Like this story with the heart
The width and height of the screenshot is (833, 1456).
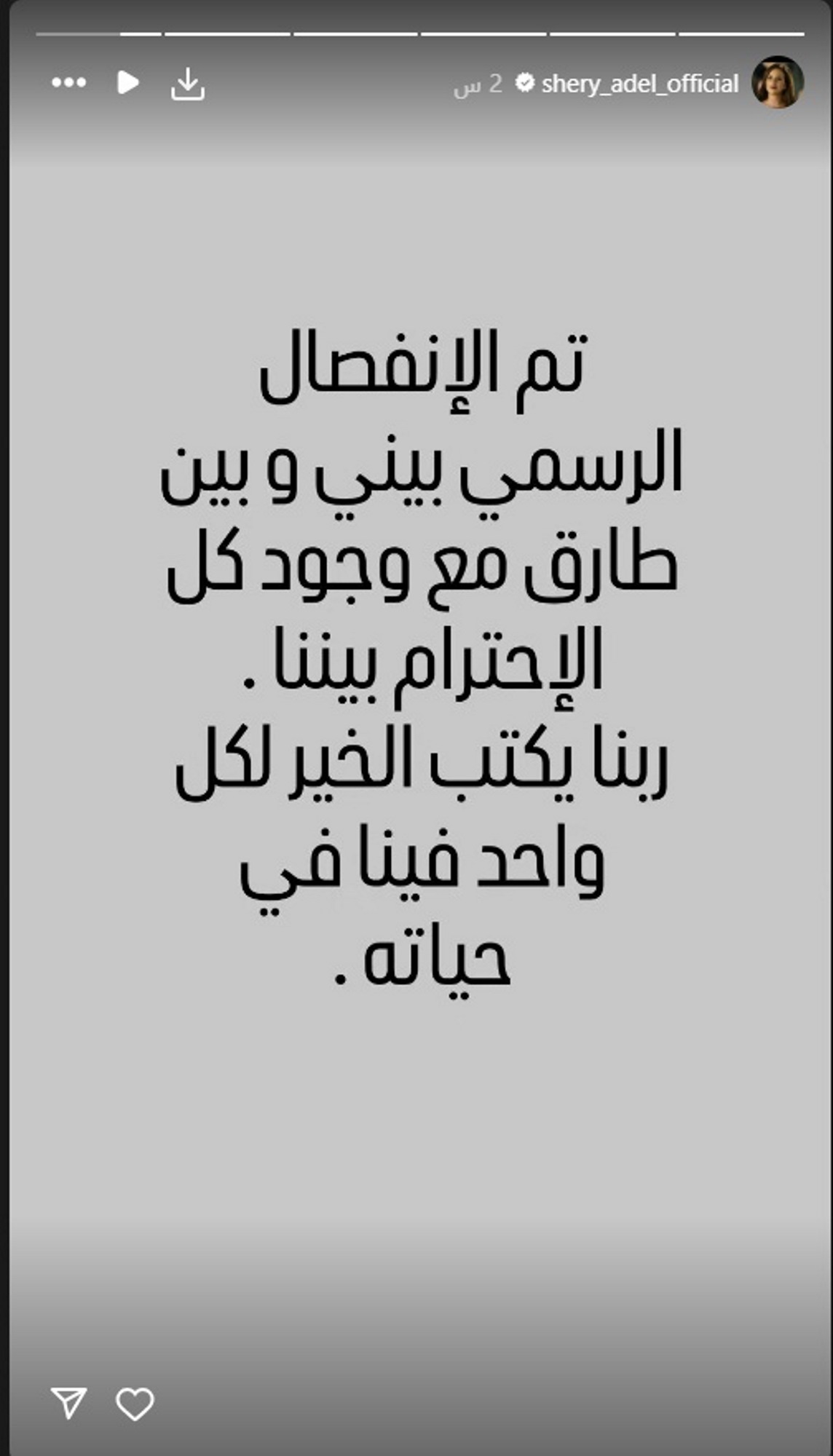135,1404
